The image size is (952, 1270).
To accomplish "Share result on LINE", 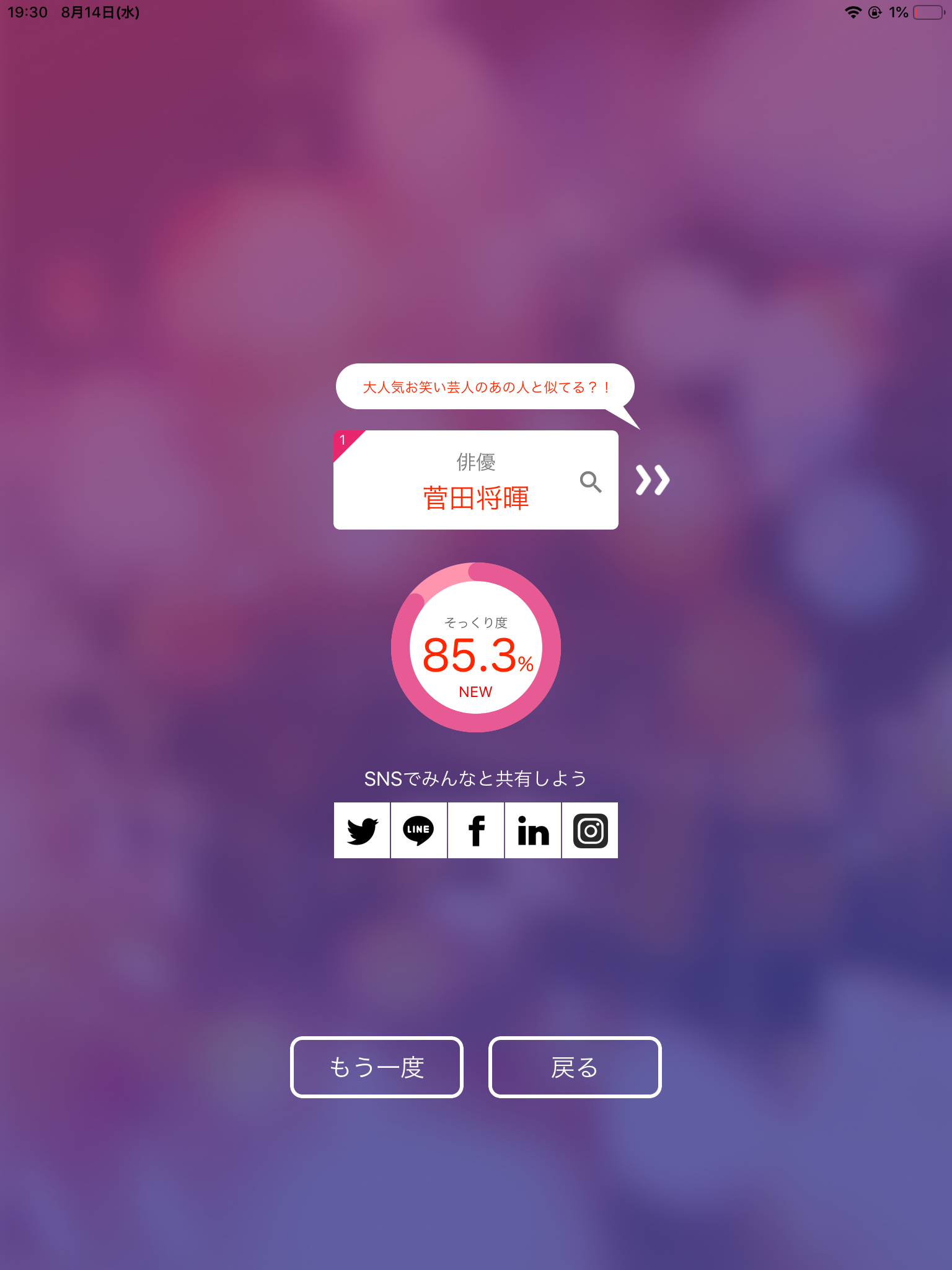I will [x=419, y=830].
